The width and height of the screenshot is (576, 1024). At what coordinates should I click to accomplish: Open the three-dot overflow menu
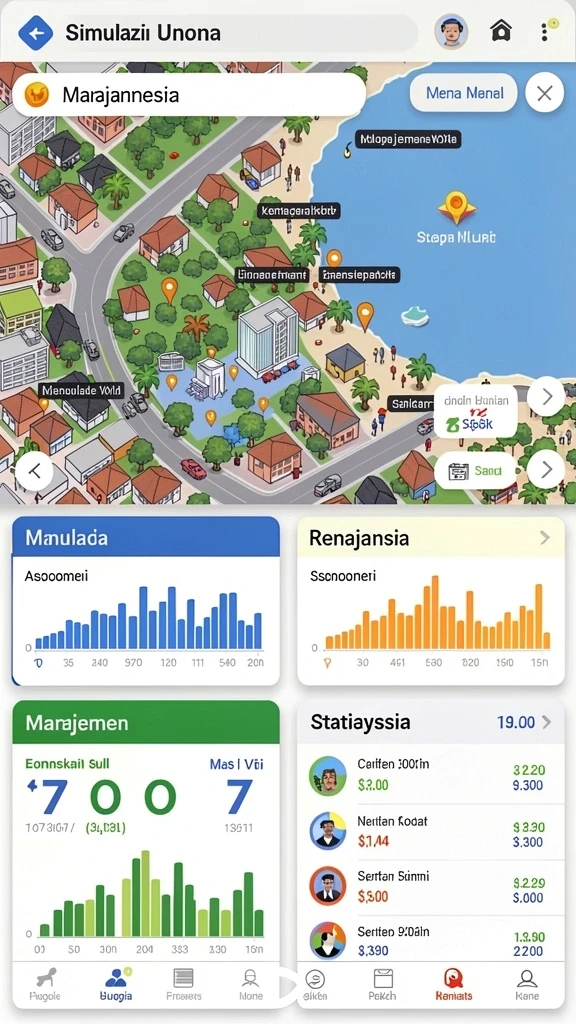[546, 31]
